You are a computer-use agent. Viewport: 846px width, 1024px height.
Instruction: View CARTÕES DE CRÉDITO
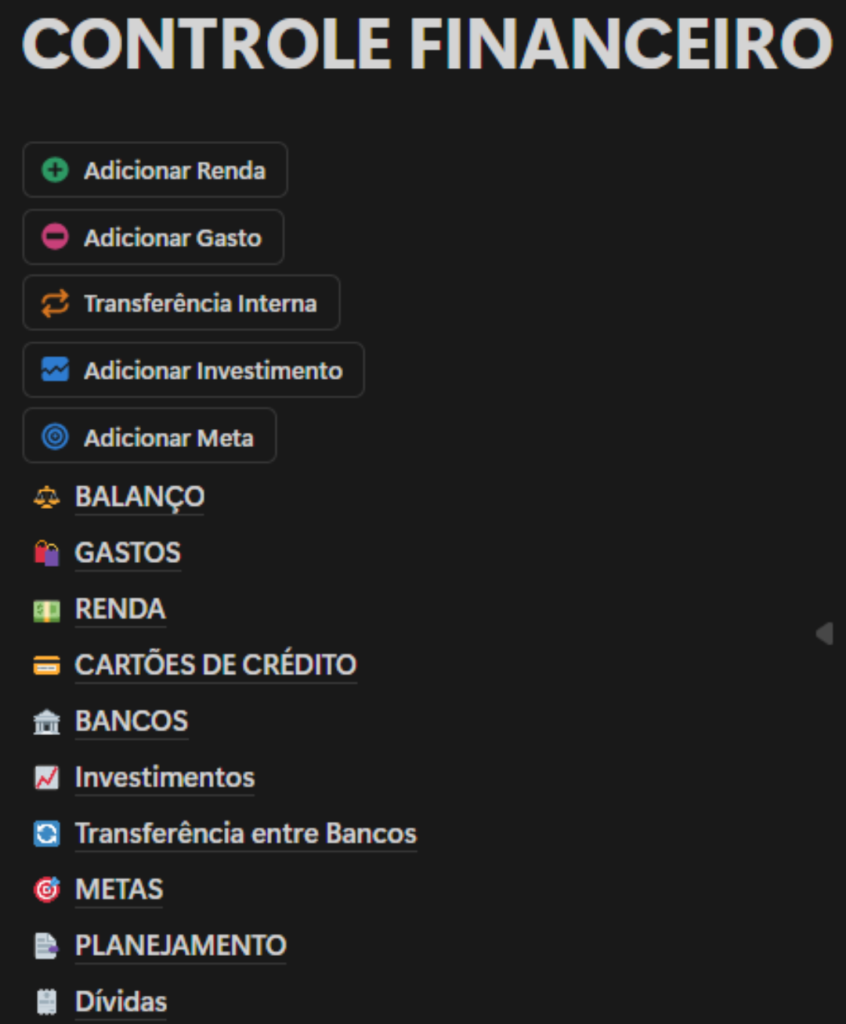click(x=215, y=665)
